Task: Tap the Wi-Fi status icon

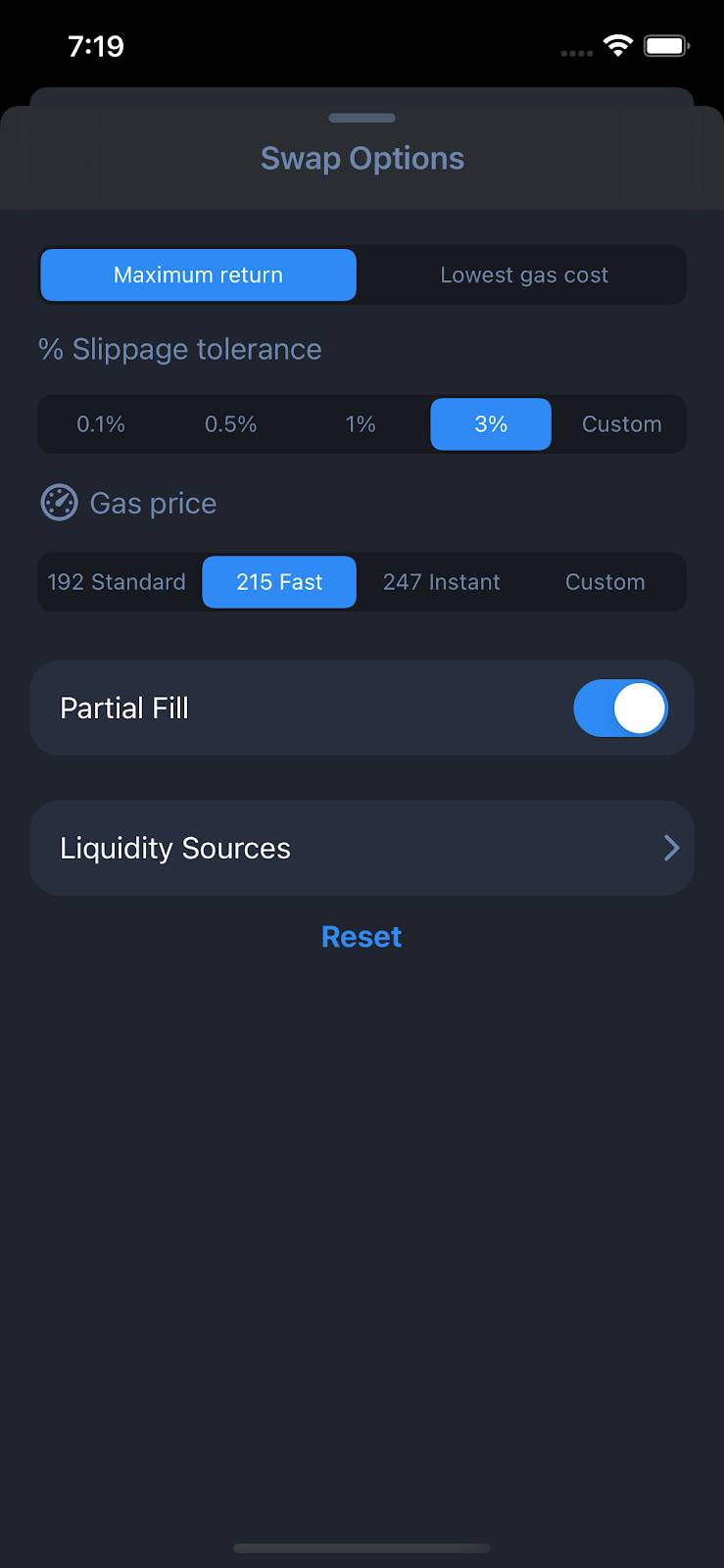Action: coord(617,45)
